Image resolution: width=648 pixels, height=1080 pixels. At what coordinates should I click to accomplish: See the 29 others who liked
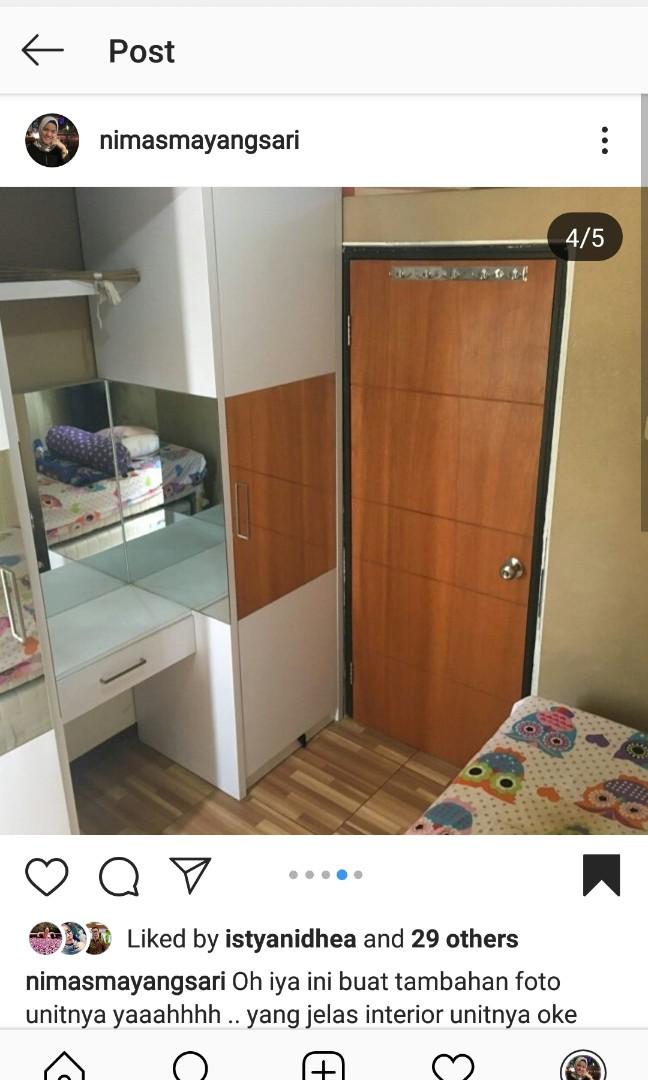(x=464, y=939)
